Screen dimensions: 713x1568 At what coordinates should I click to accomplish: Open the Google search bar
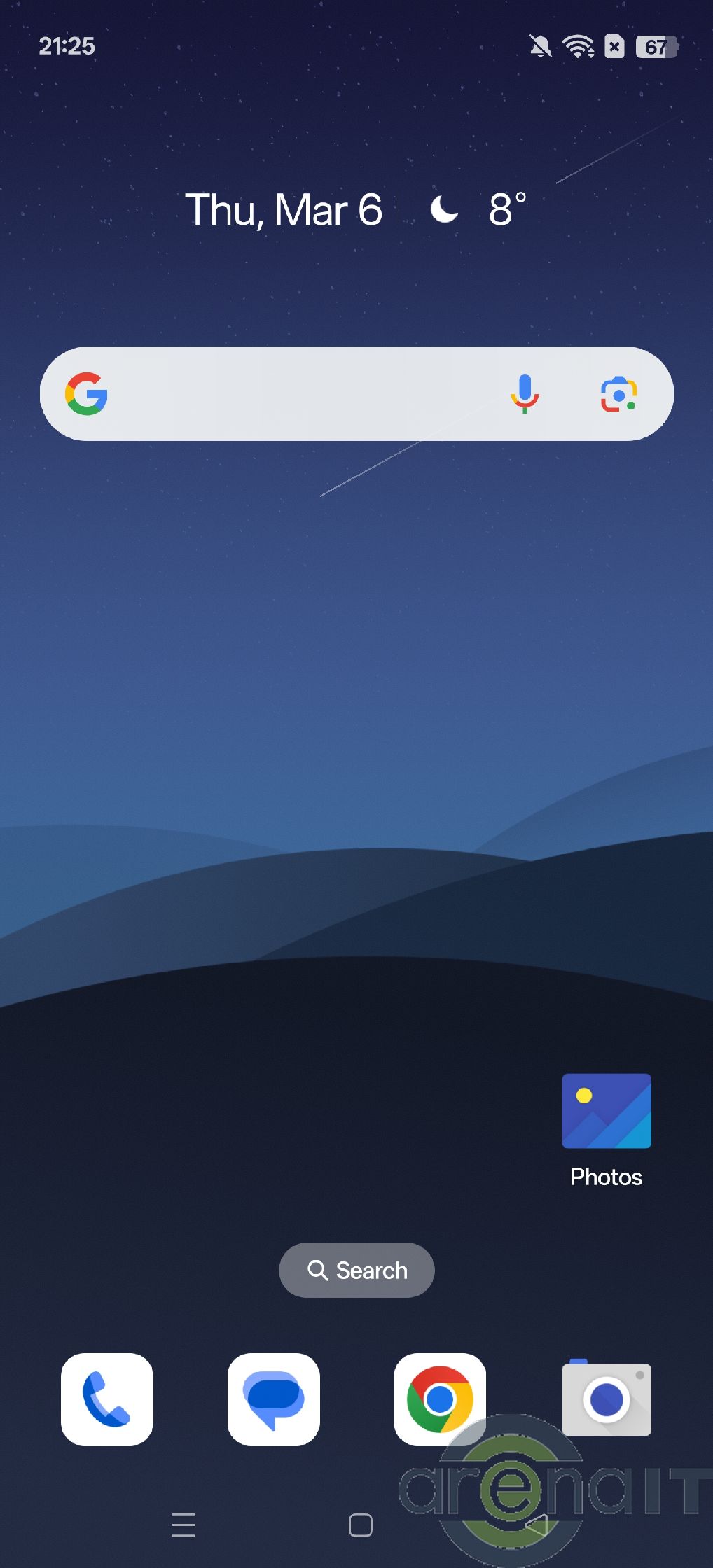click(294, 394)
